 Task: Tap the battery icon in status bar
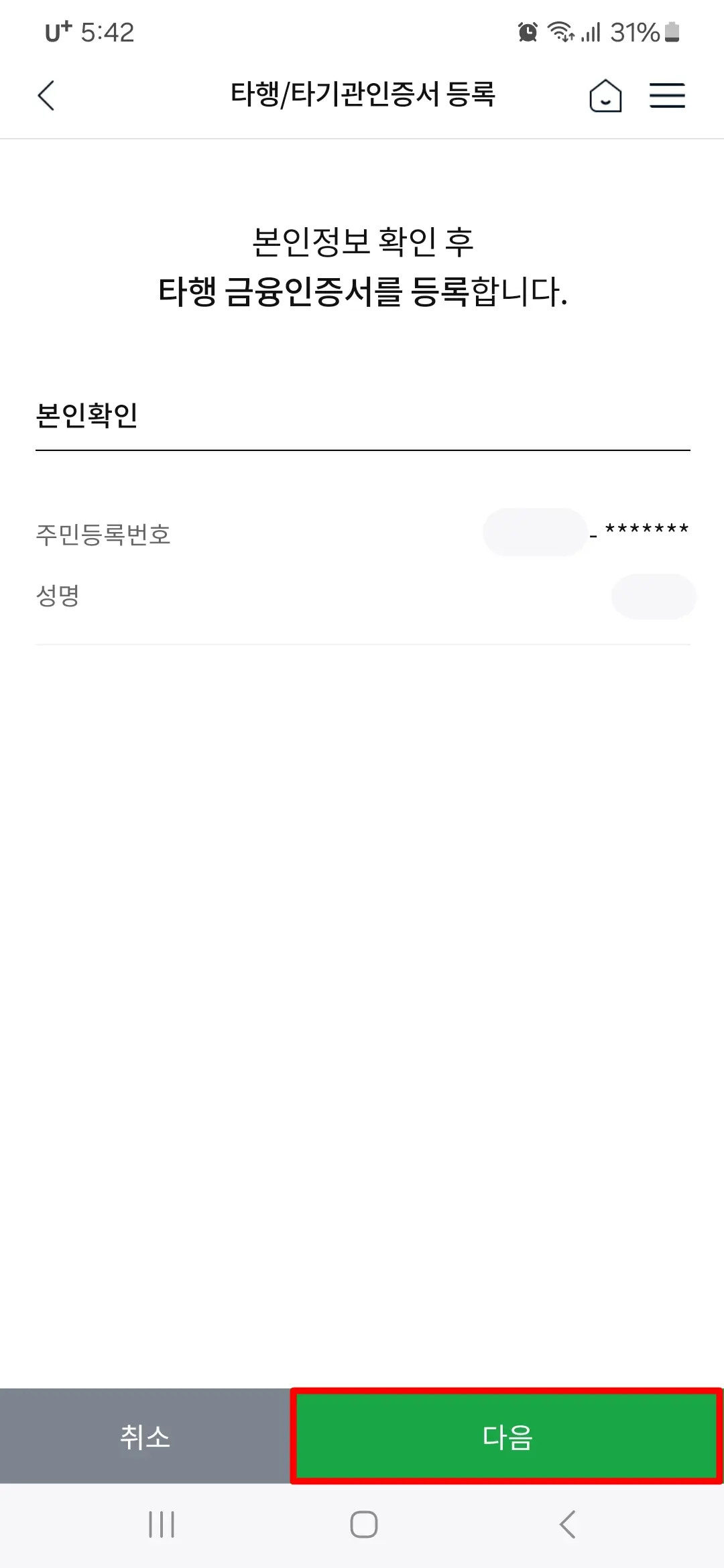673,32
